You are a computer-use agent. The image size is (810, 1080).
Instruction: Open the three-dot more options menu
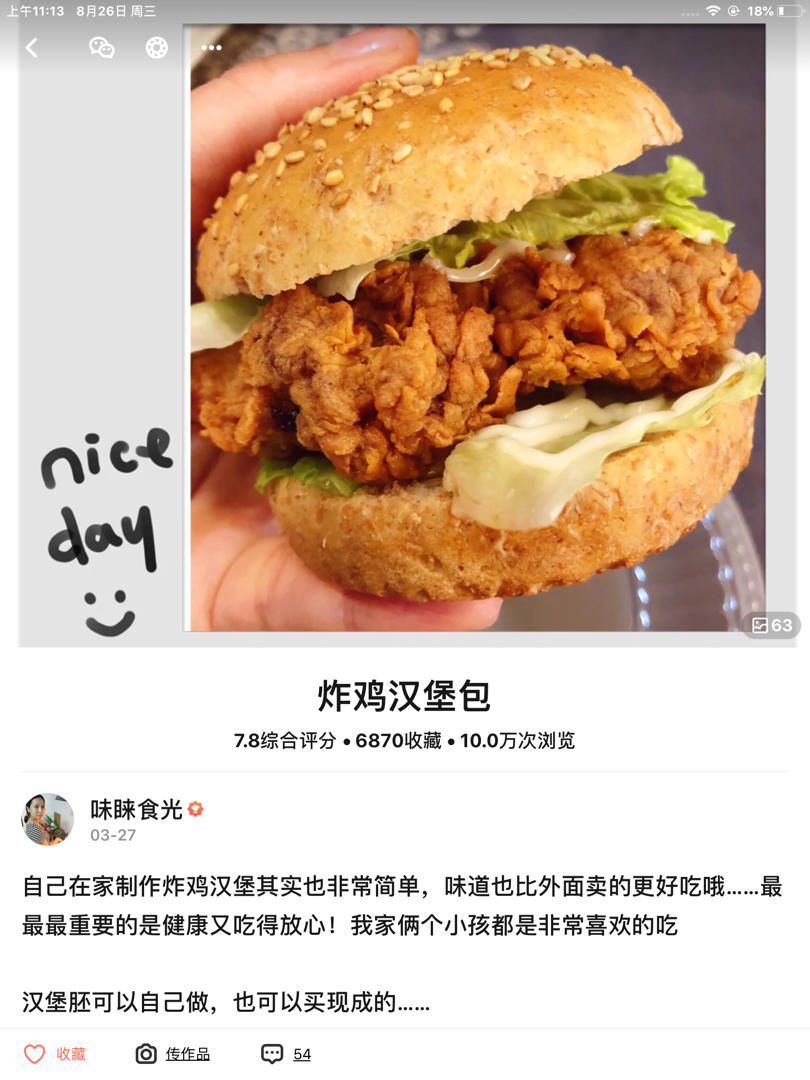tap(211, 47)
